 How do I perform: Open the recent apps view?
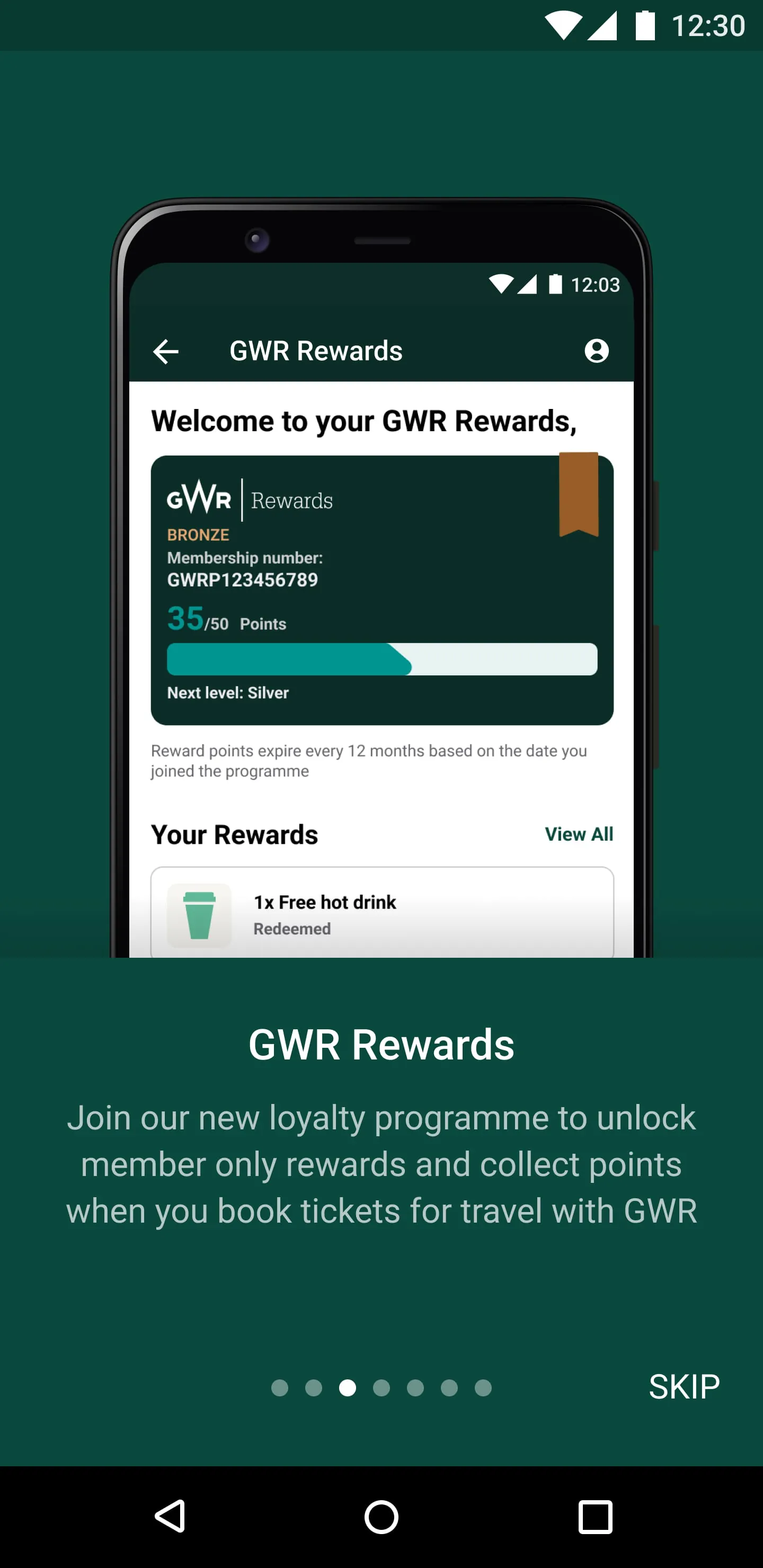coord(595,1516)
